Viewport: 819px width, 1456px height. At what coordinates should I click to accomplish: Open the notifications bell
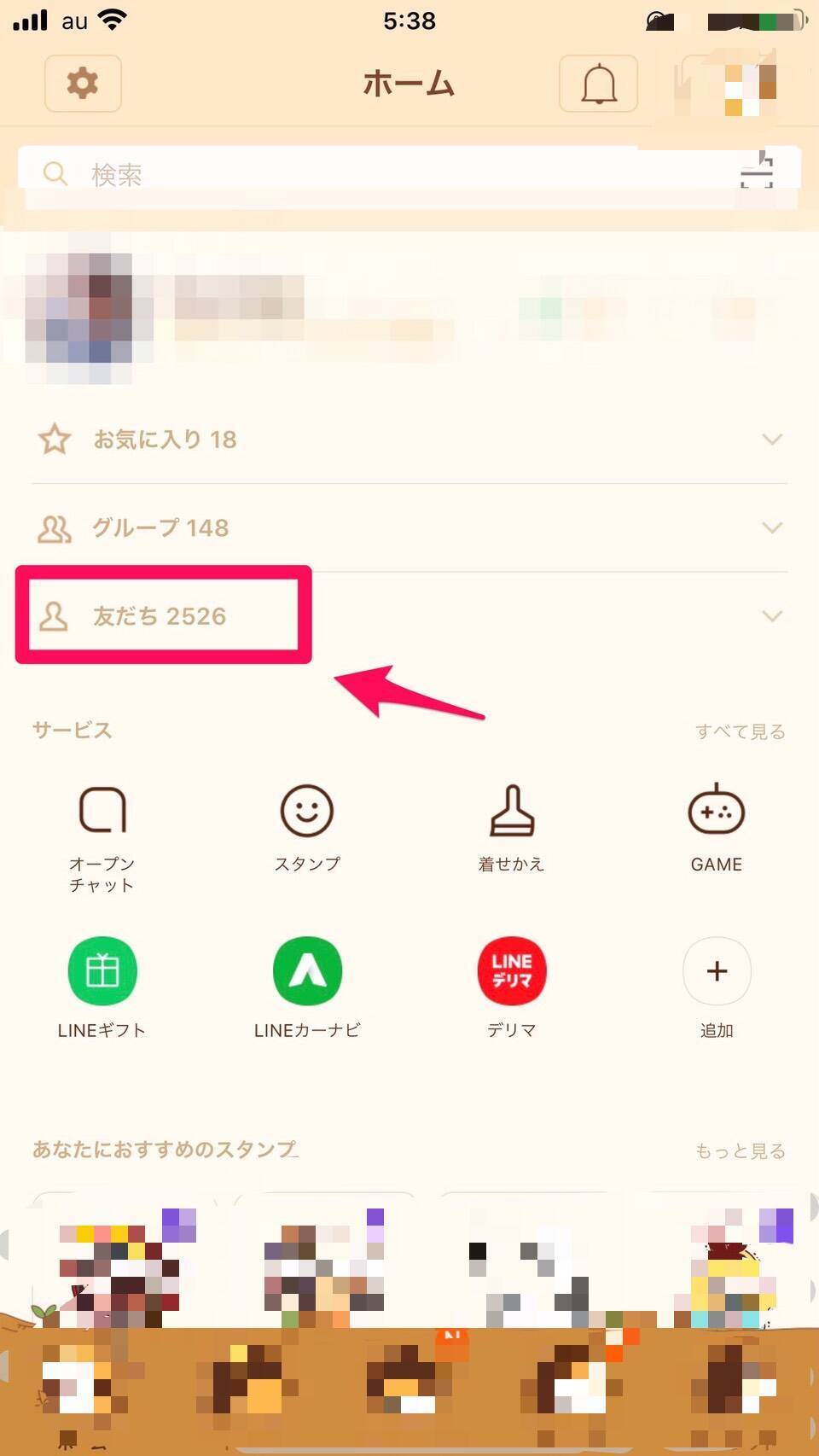[598, 84]
